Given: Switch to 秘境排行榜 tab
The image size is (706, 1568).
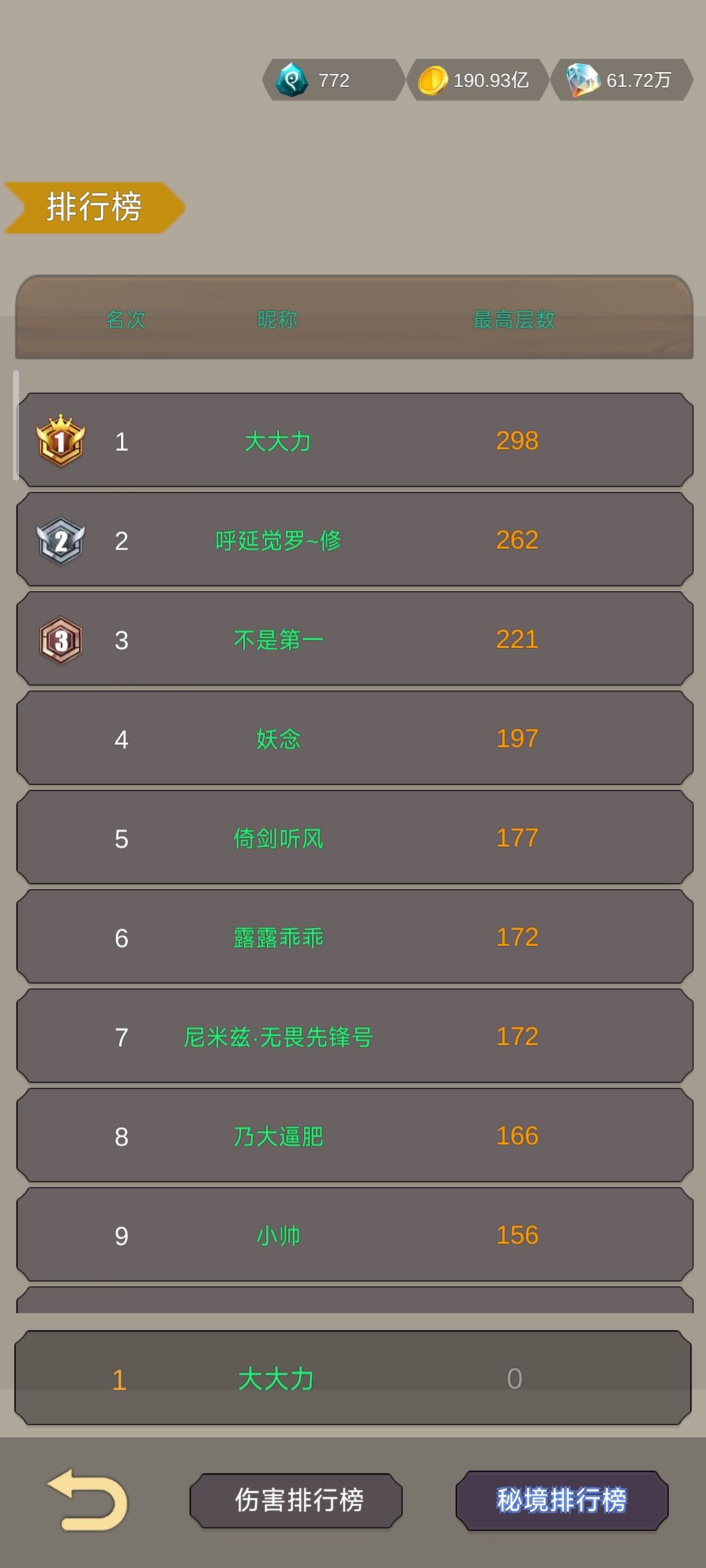Looking at the screenshot, I should coord(562,1501).
